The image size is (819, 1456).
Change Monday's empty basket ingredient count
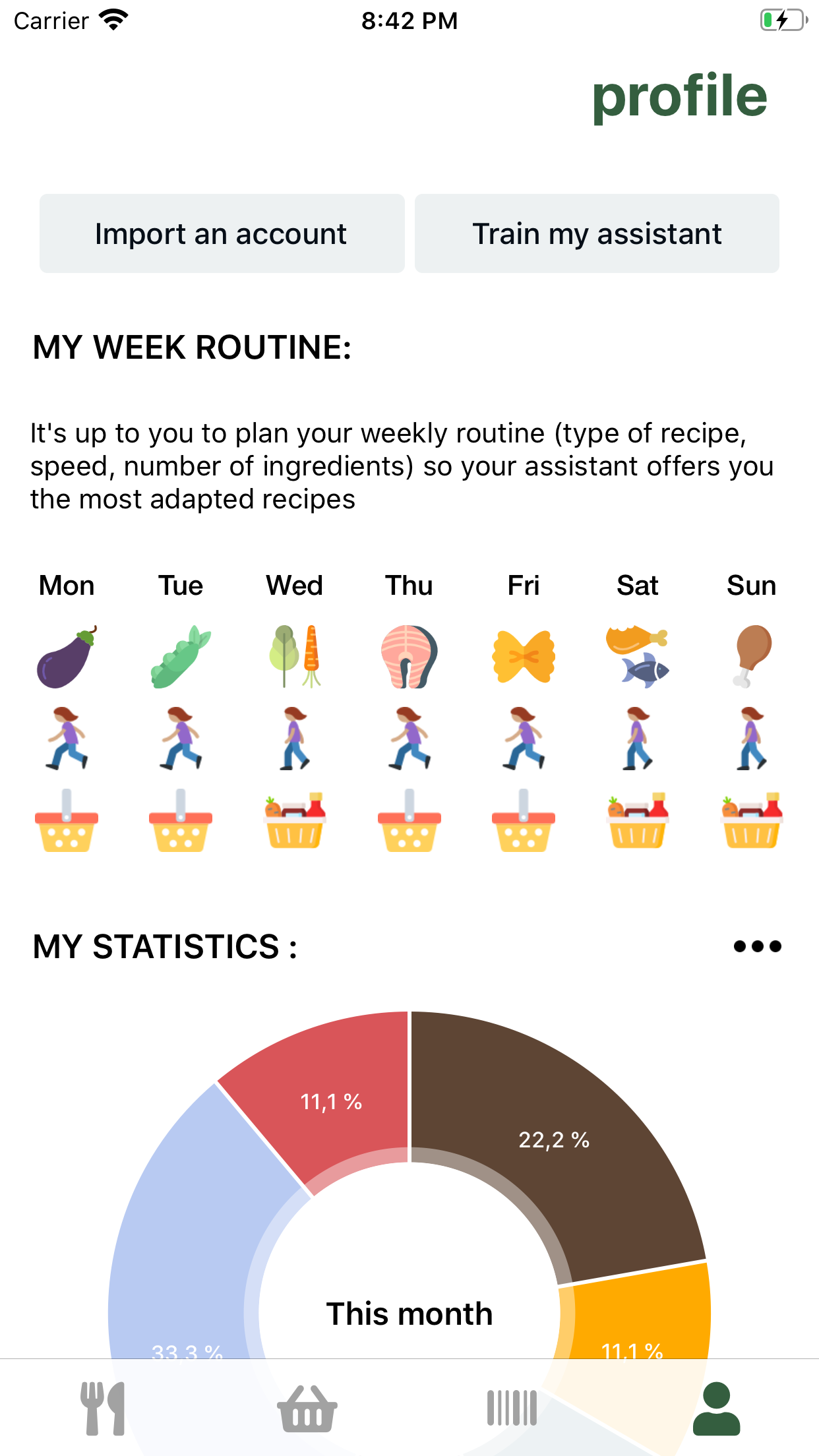pos(67,820)
